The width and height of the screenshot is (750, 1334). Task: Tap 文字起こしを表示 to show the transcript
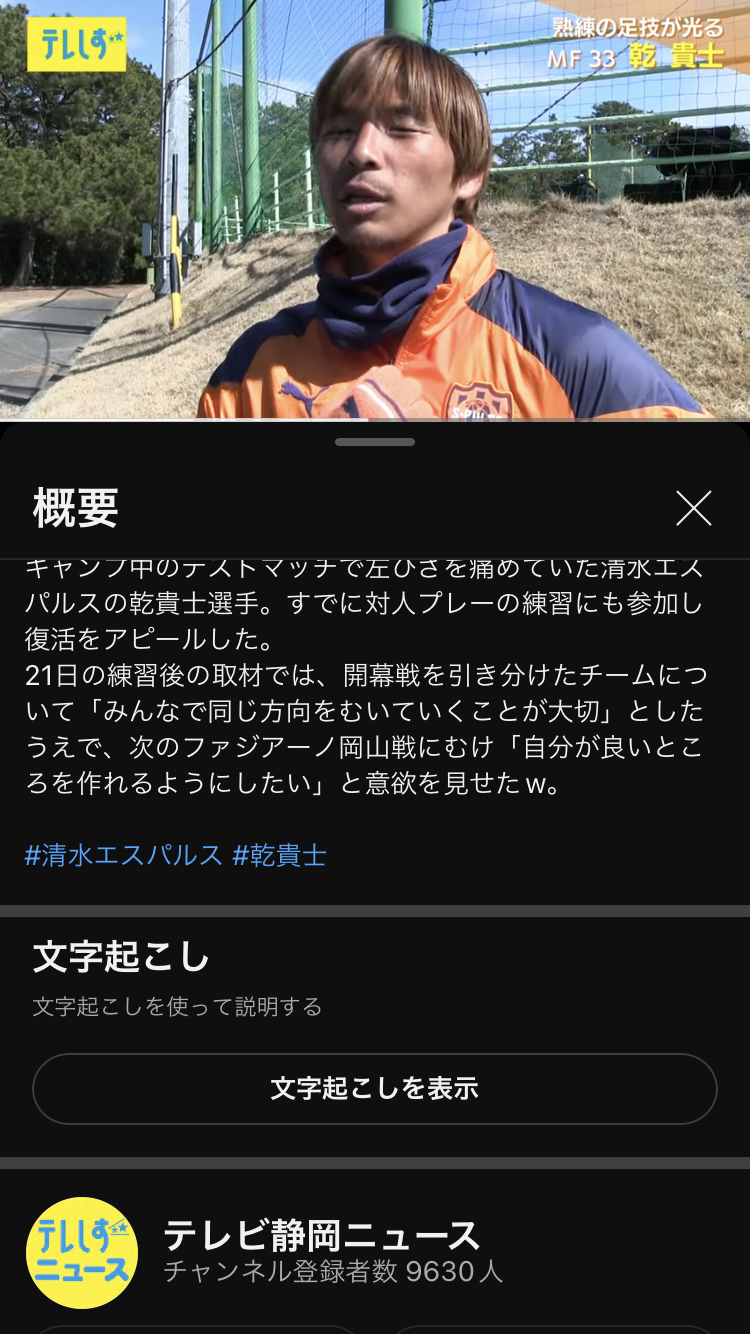click(x=375, y=1088)
